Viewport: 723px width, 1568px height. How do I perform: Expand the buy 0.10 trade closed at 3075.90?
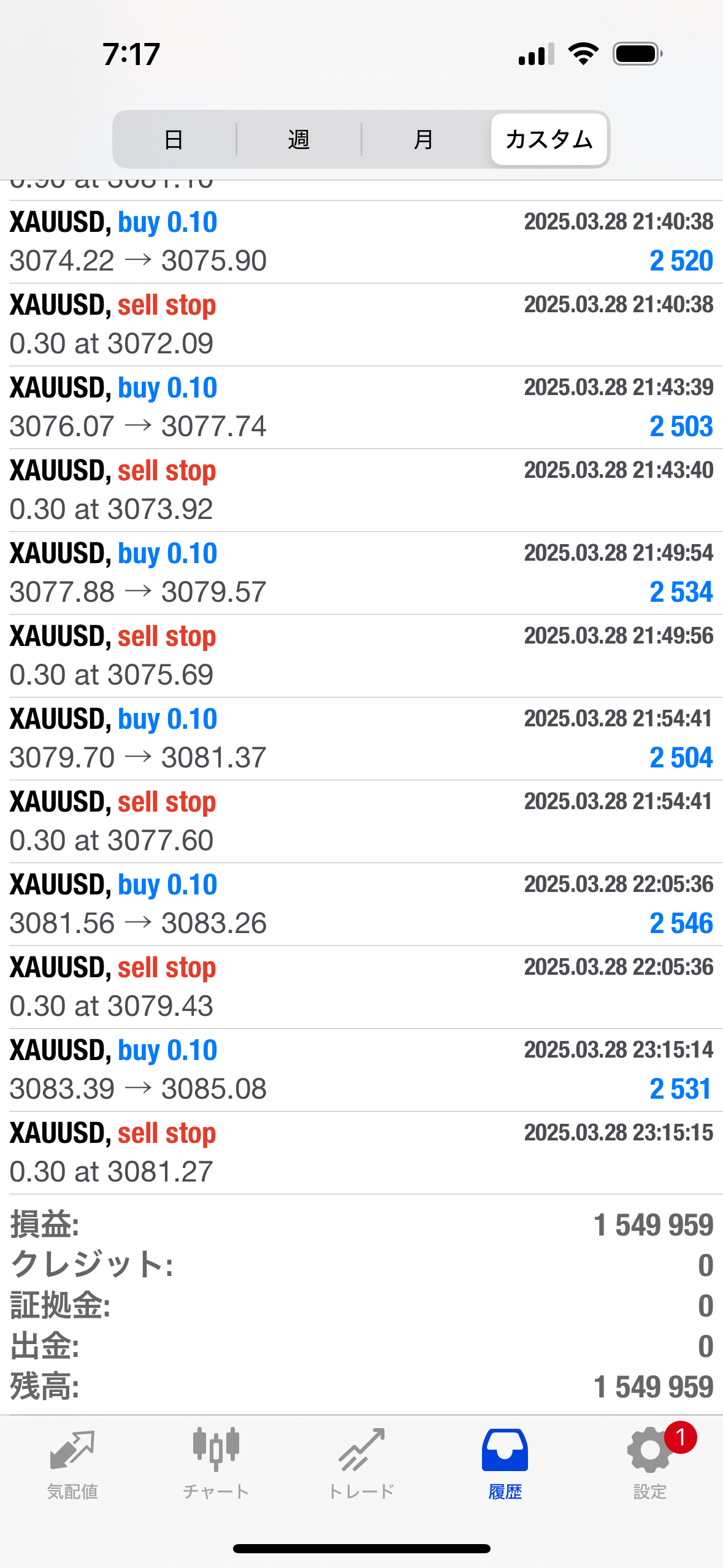coord(361,242)
